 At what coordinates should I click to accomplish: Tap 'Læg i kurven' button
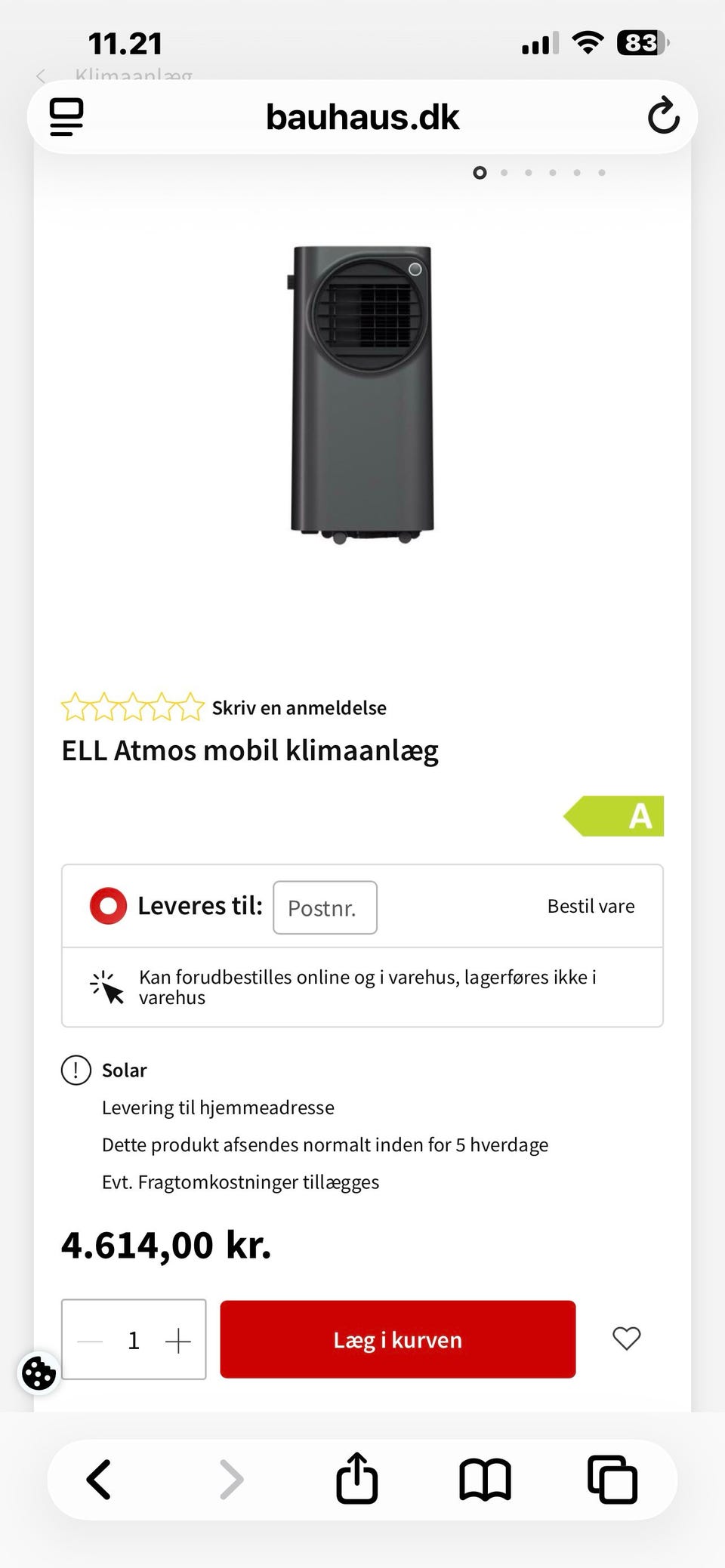[398, 1339]
